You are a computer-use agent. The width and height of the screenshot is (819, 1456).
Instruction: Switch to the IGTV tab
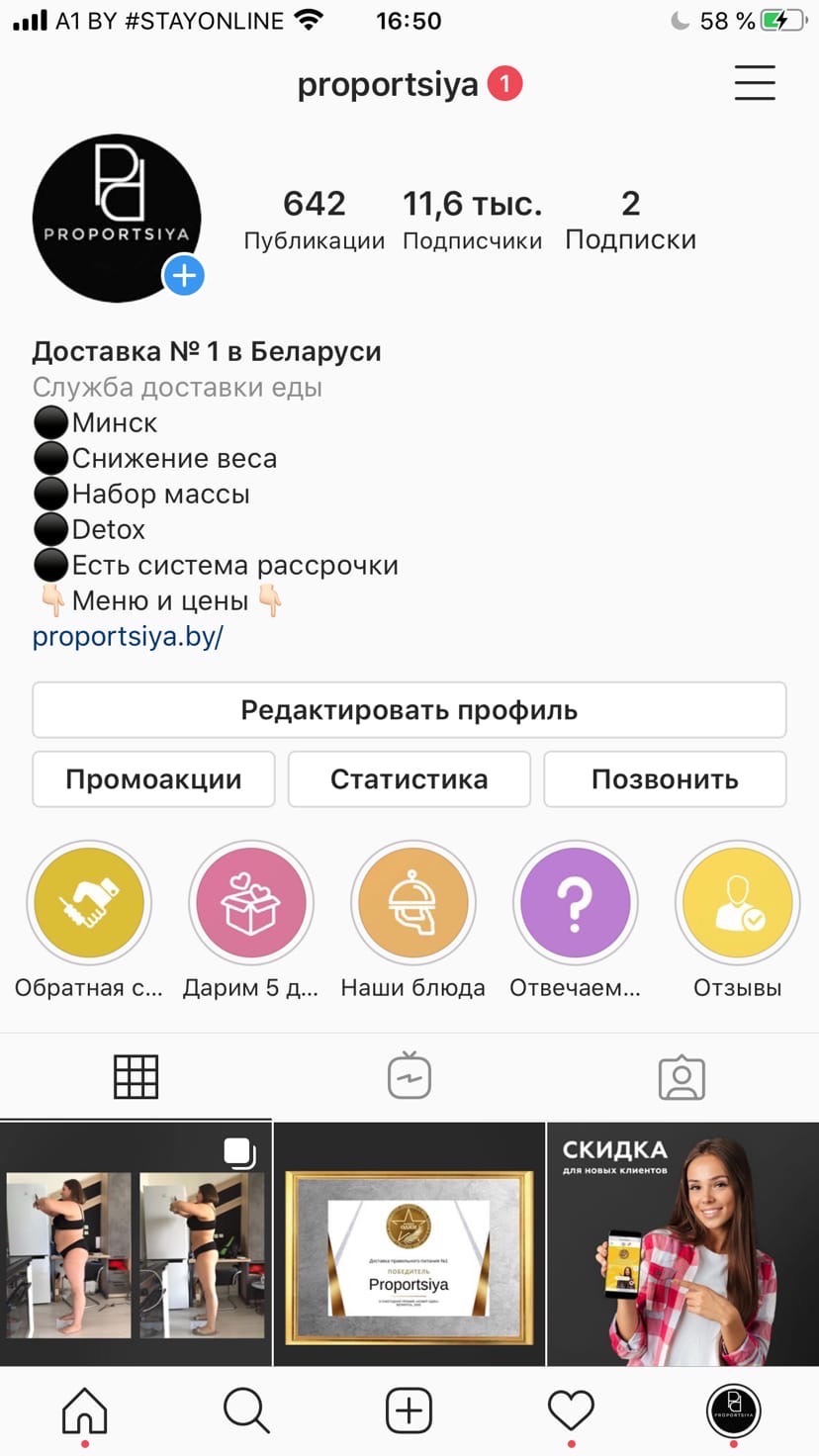point(409,1077)
